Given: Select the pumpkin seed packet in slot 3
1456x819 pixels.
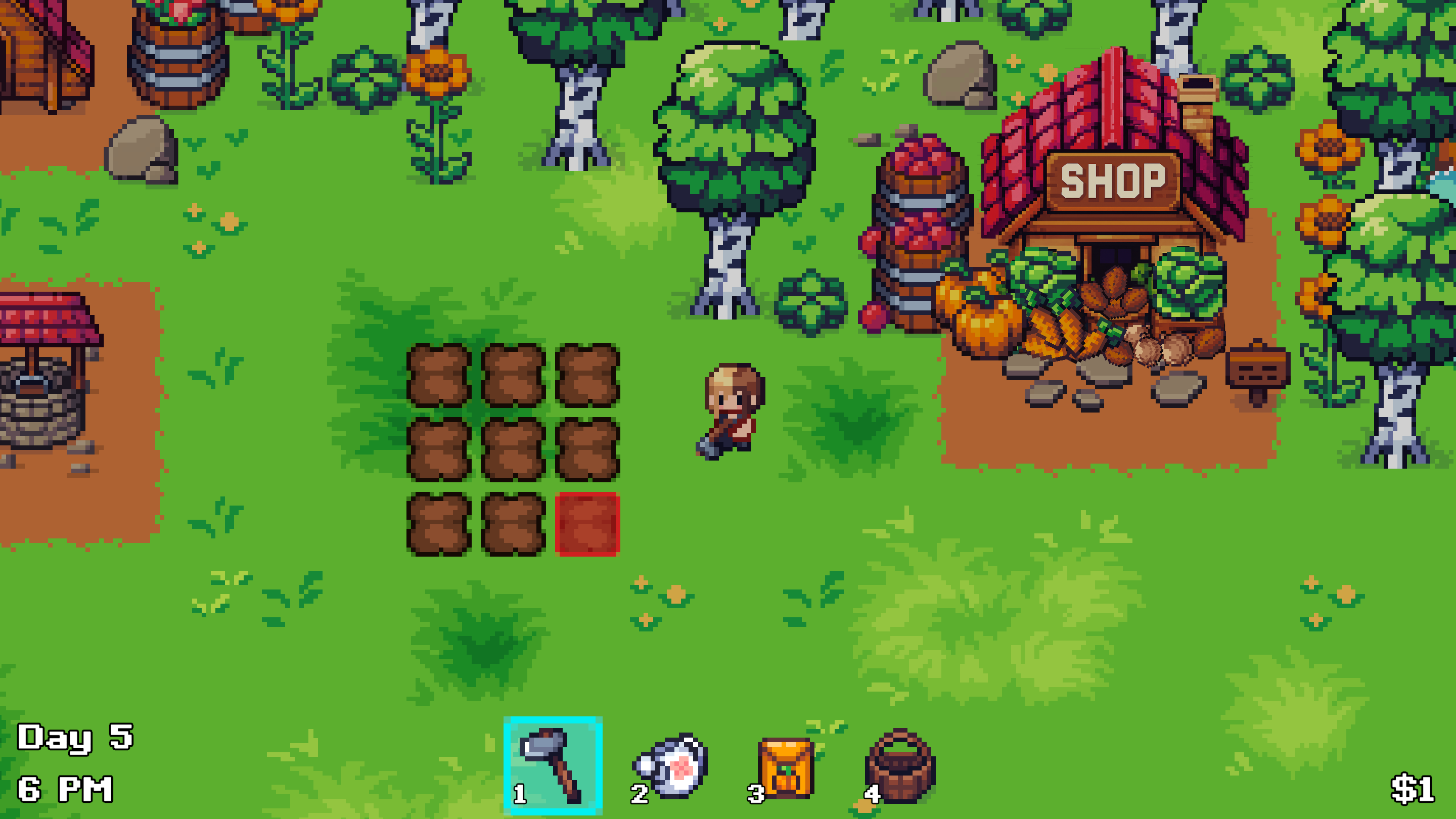Looking at the screenshot, I should (786, 767).
